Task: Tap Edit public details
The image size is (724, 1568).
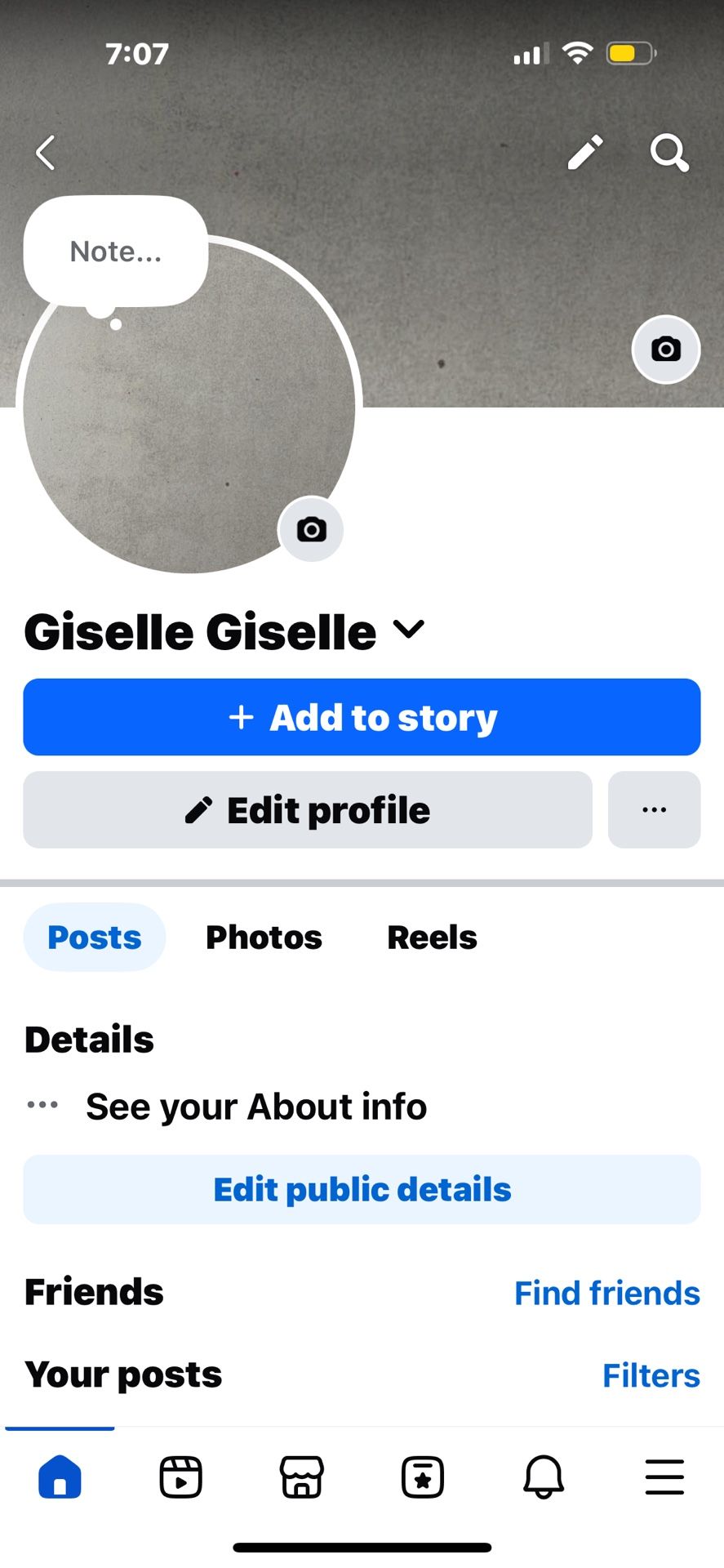Action: click(362, 1190)
